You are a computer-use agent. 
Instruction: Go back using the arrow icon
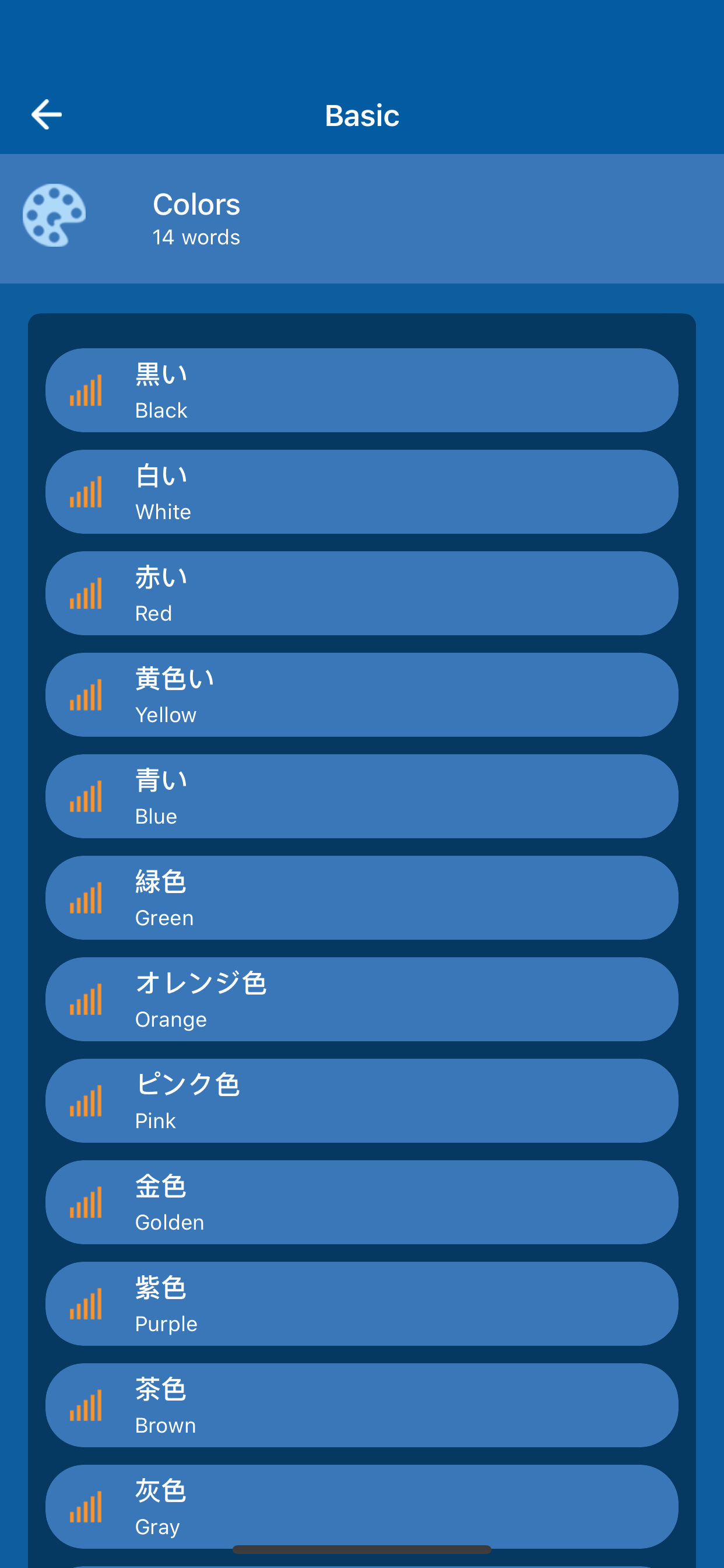[x=46, y=114]
